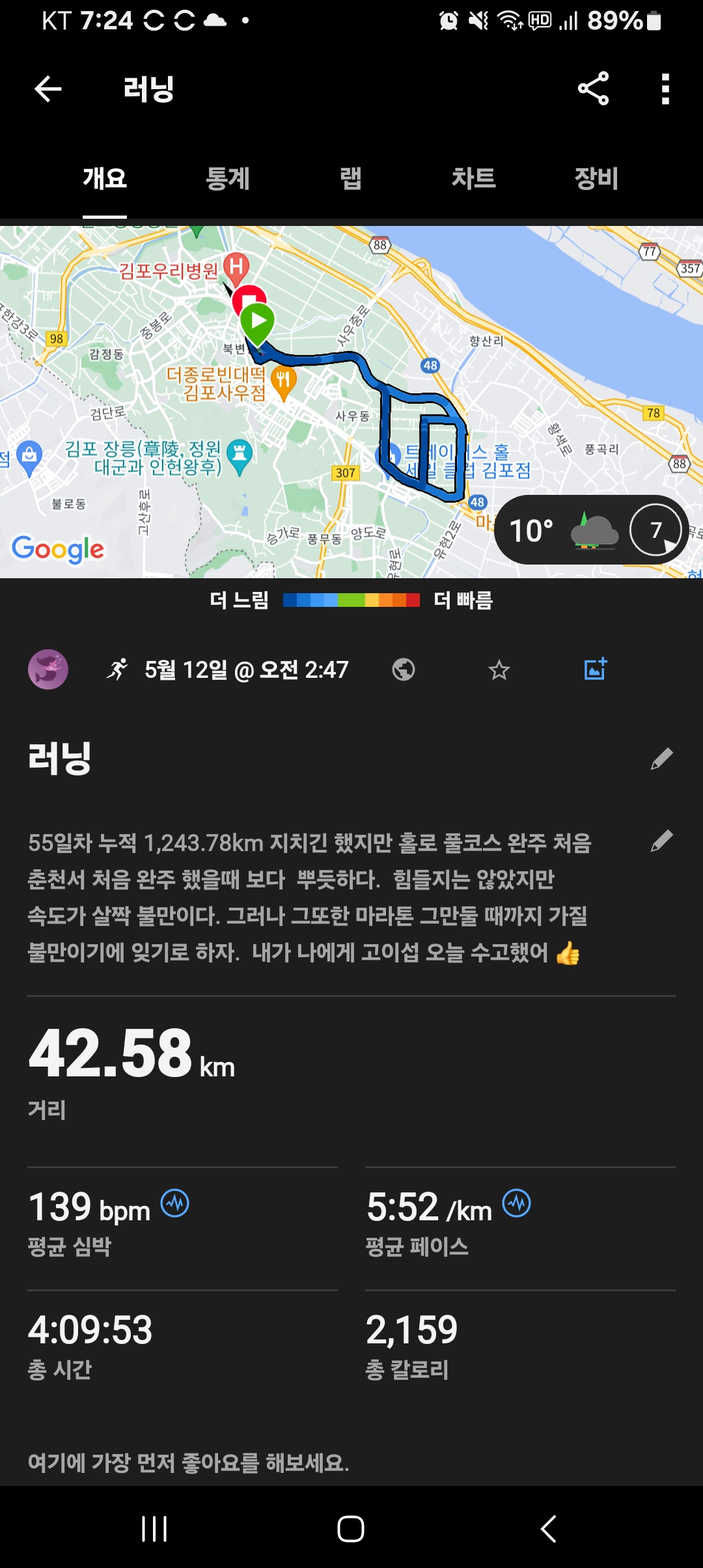
Task: Open heart rate insight next to 139 bpm
Action: coord(175,1203)
